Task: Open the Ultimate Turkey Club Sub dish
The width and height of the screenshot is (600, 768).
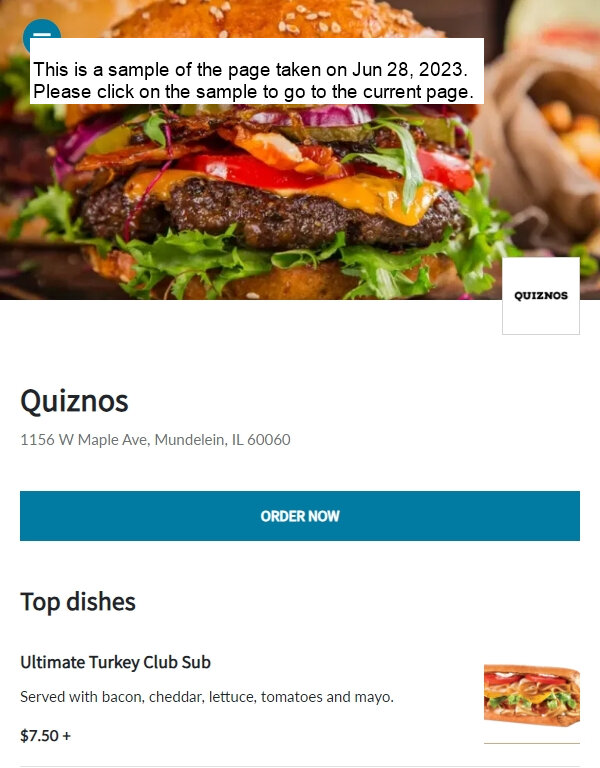Action: [x=116, y=662]
